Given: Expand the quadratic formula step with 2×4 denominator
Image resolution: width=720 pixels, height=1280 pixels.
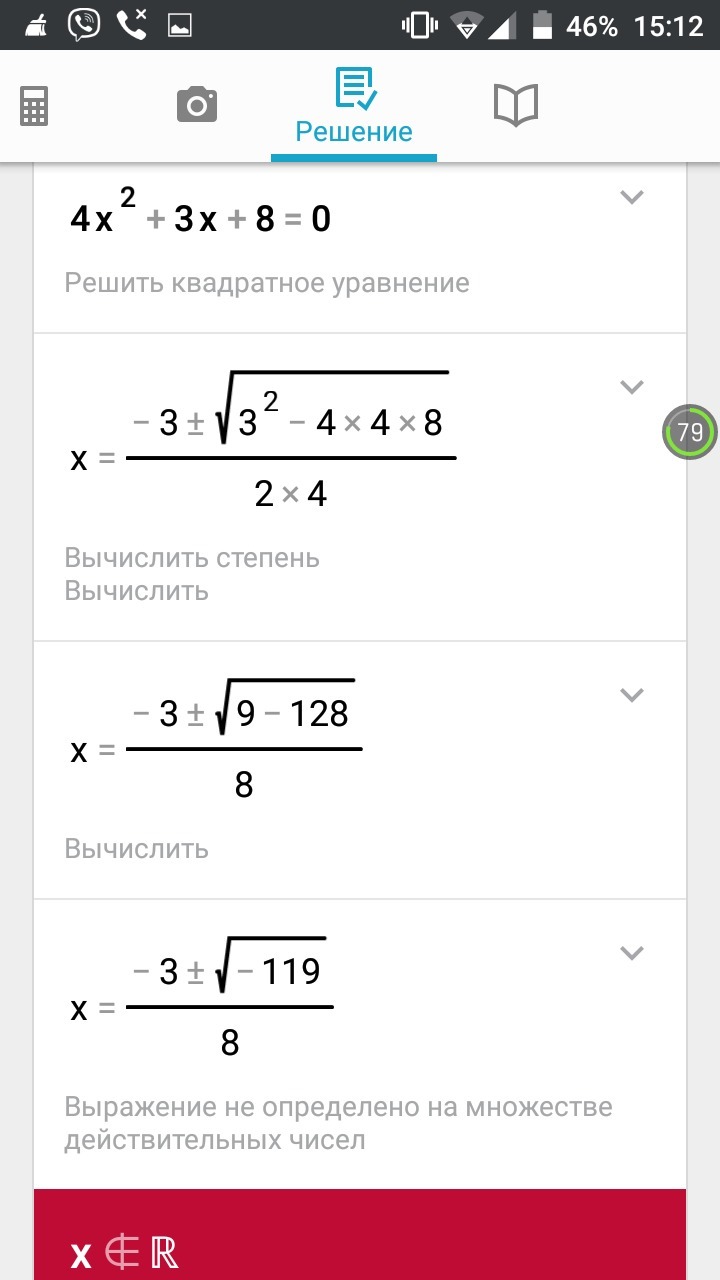Looking at the screenshot, I should (x=631, y=387).
